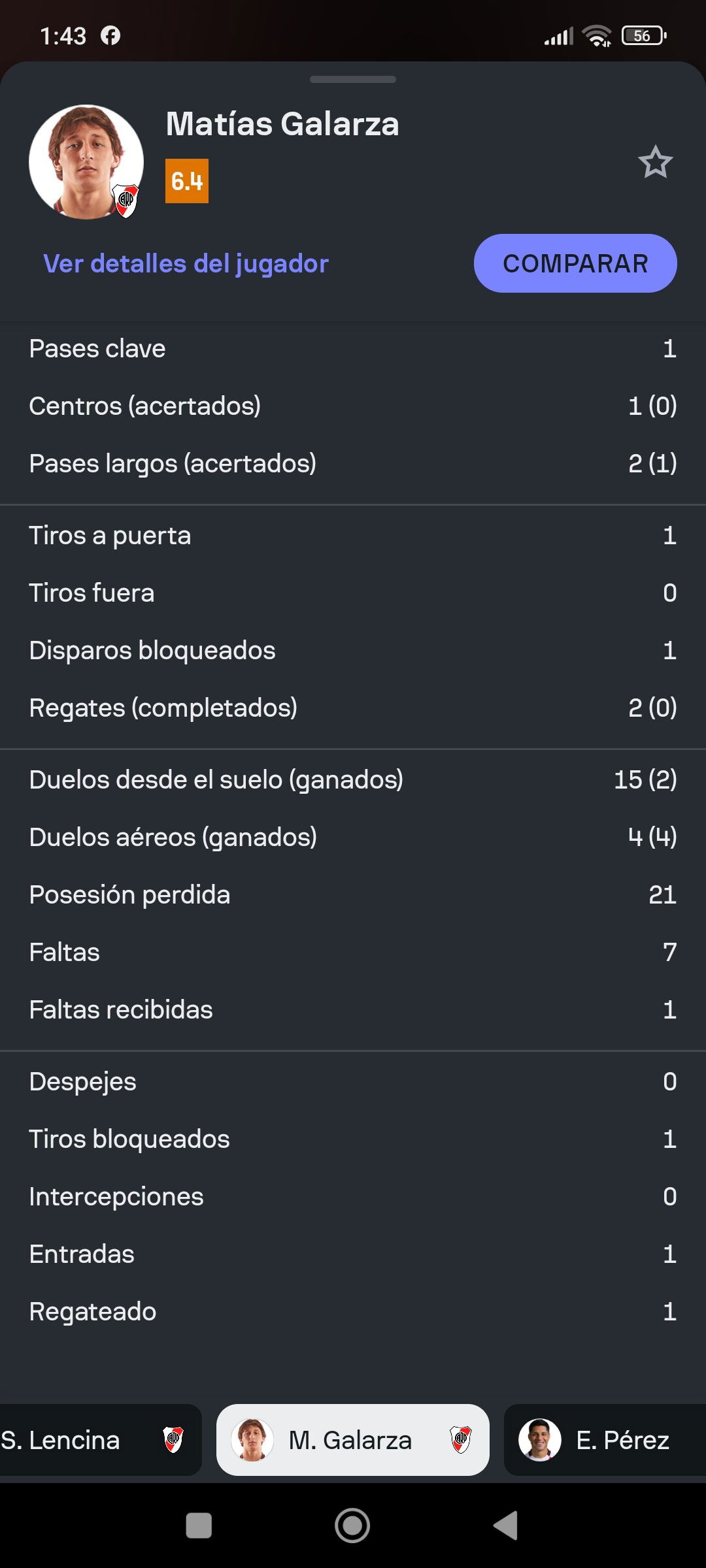Select the M. Galarza player tab
The height and width of the screenshot is (1568, 706).
[353, 1440]
